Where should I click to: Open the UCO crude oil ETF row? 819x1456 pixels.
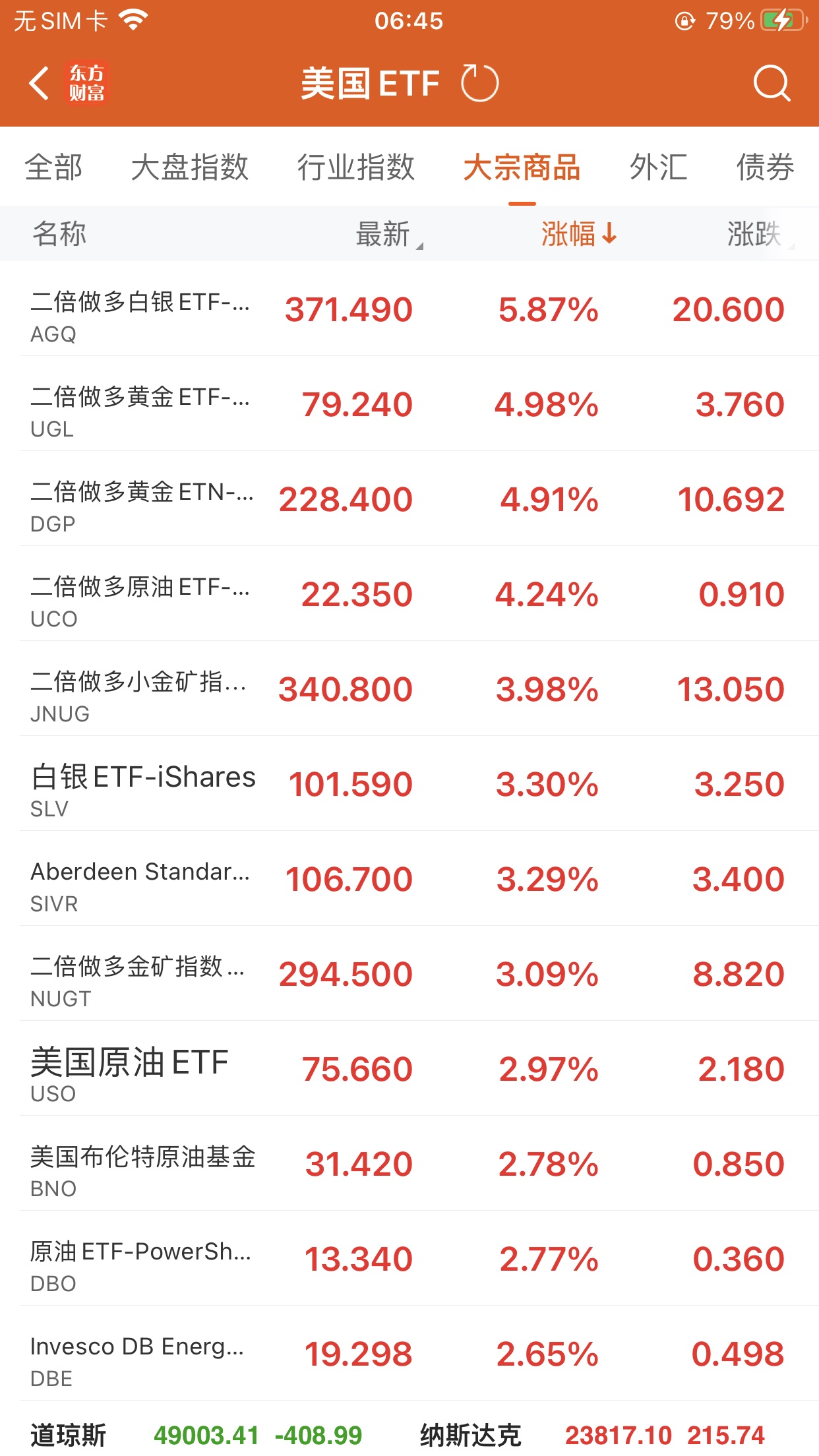(x=409, y=595)
